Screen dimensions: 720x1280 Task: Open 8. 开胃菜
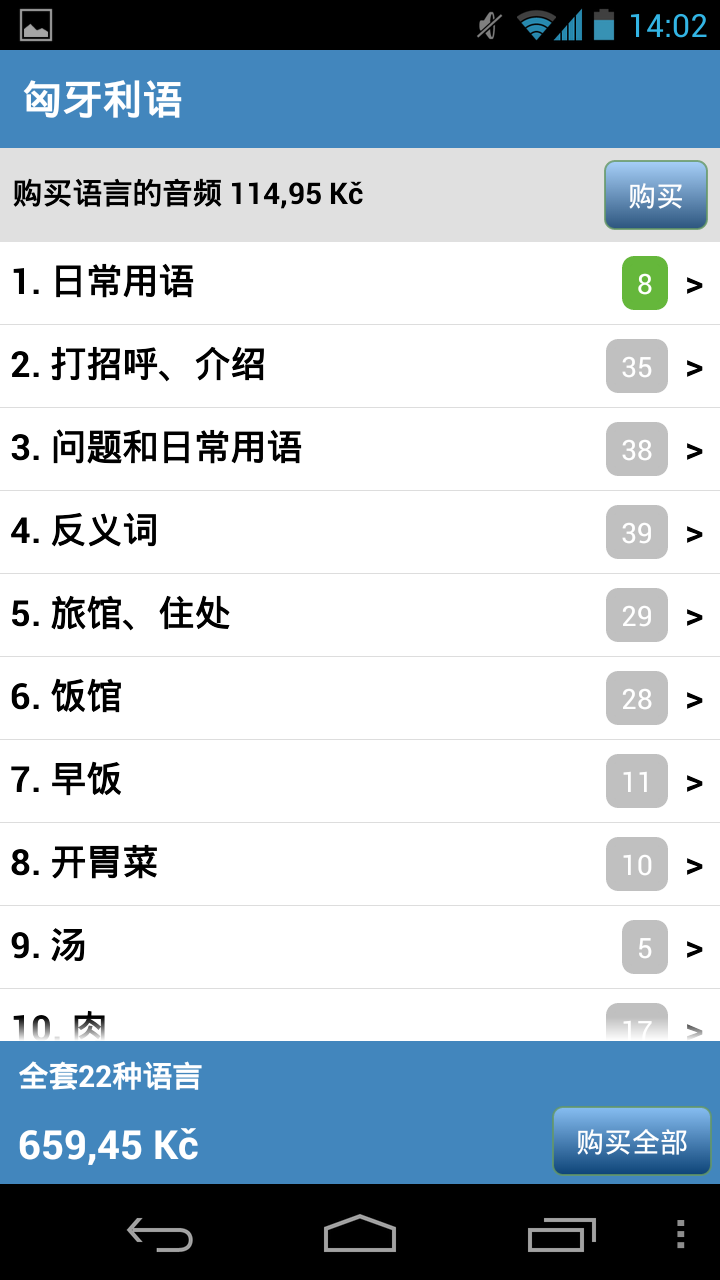360,864
